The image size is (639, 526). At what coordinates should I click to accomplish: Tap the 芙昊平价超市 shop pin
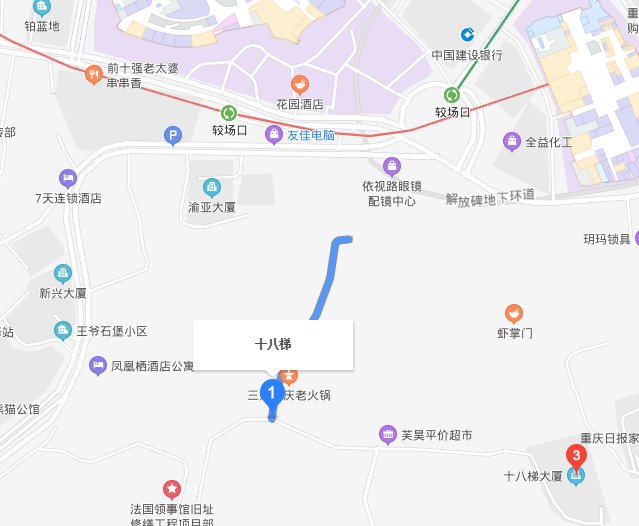point(387,434)
